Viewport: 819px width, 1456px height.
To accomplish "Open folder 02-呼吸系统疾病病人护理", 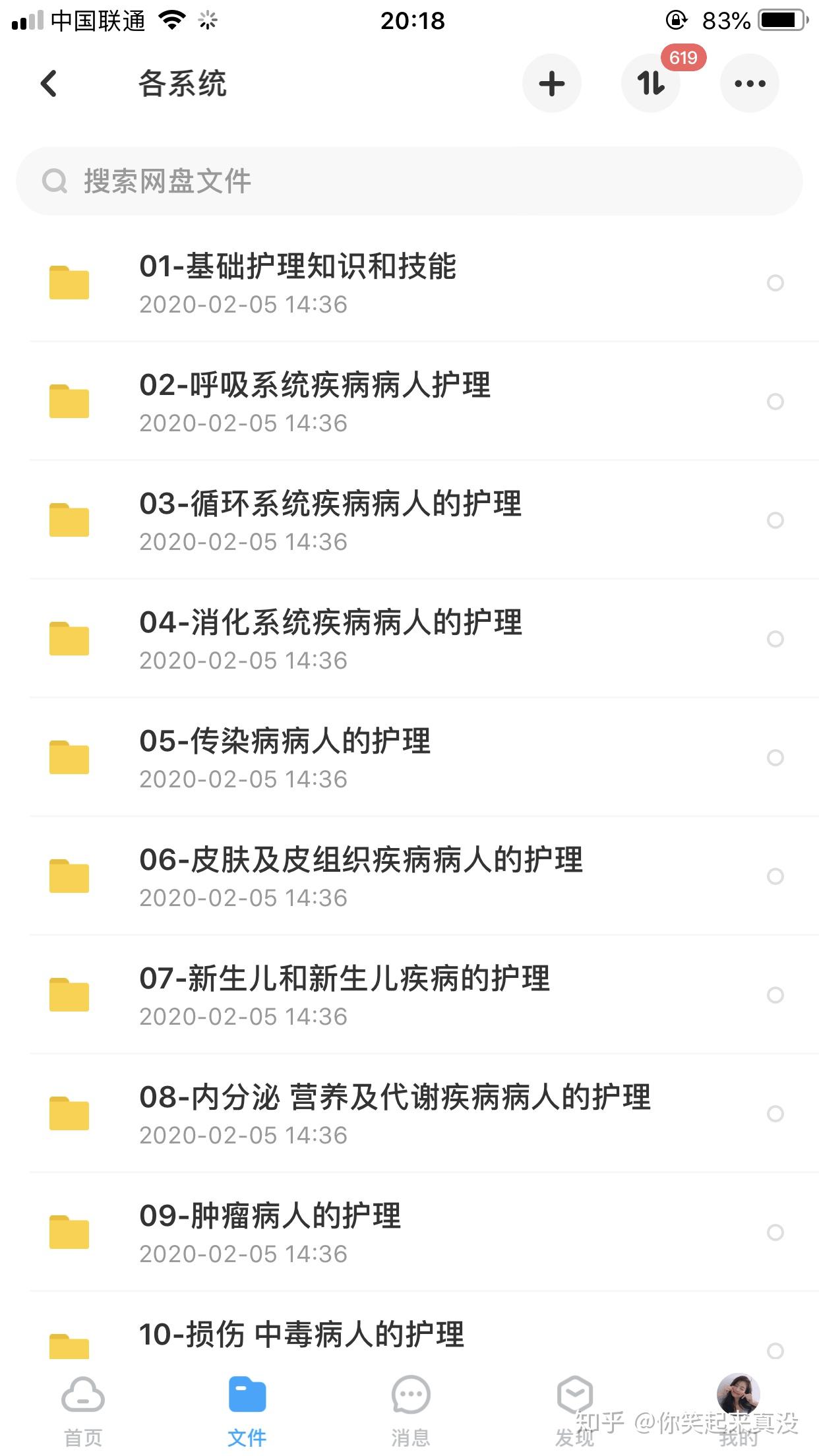I will 315,402.
